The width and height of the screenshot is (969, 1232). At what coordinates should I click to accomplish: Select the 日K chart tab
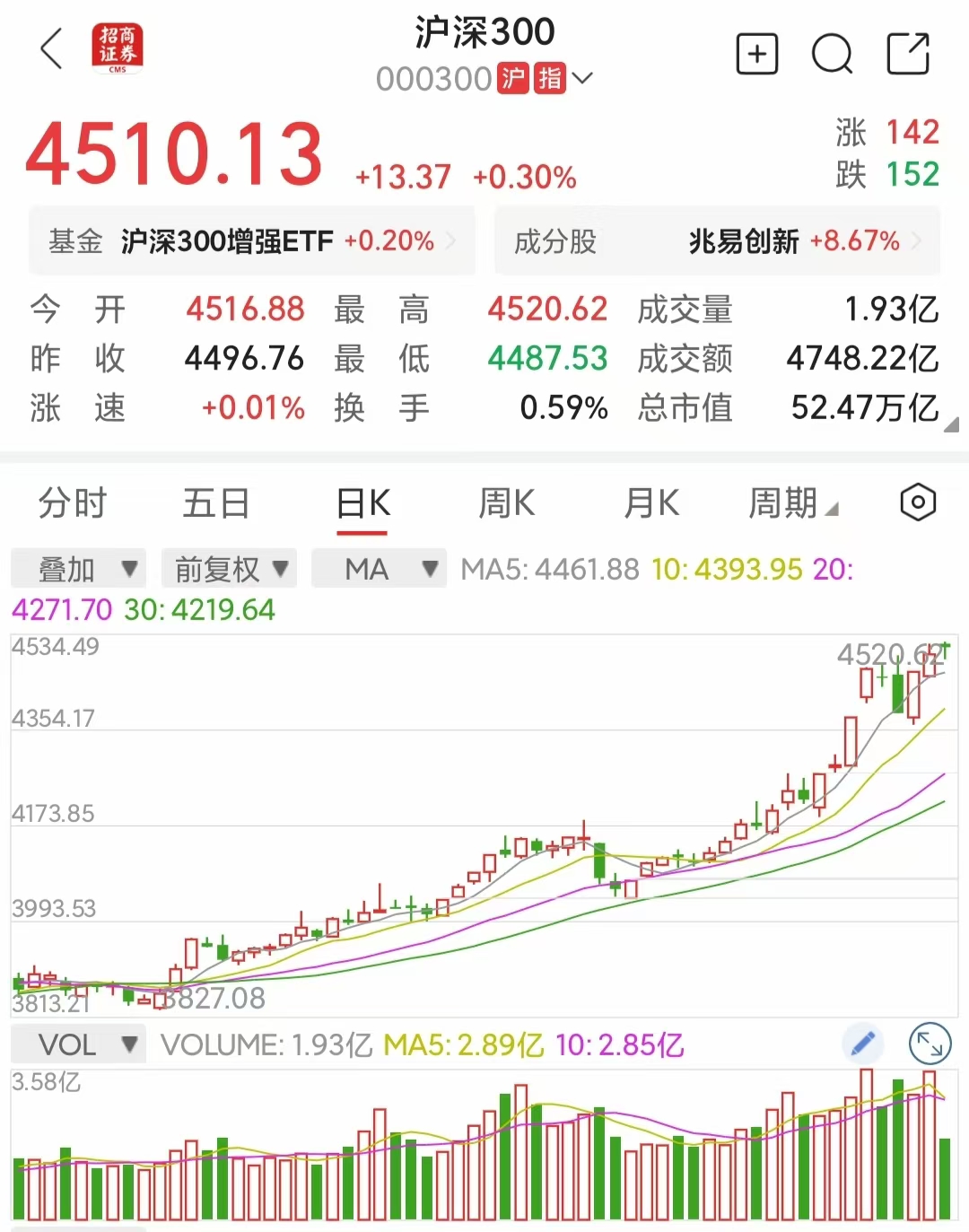pyautogui.click(x=362, y=503)
